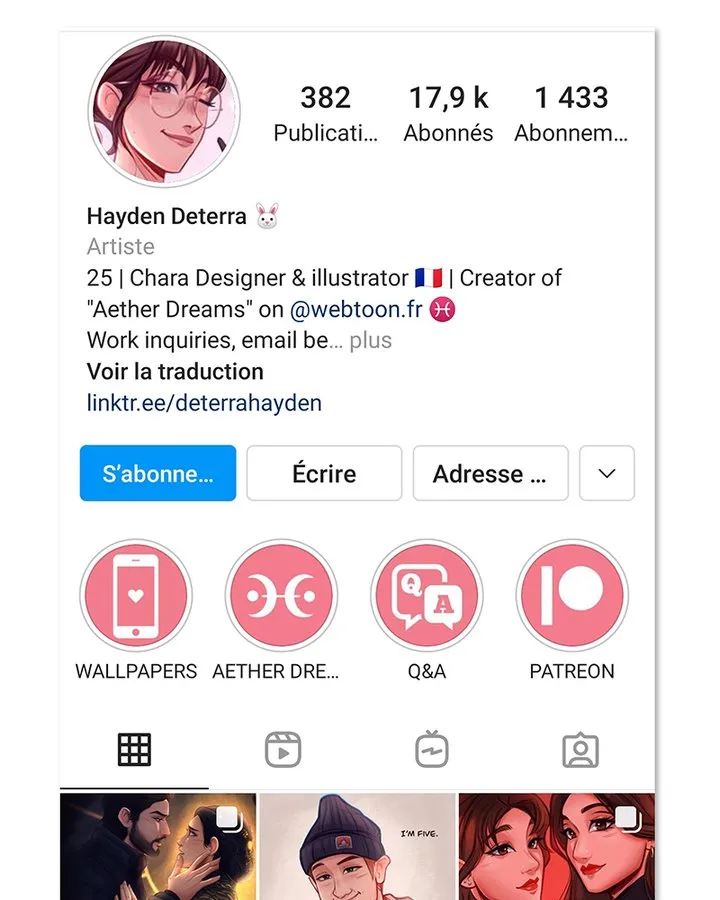
Task: Open the linktr.ee/deterrahayden link
Action: 204,403
